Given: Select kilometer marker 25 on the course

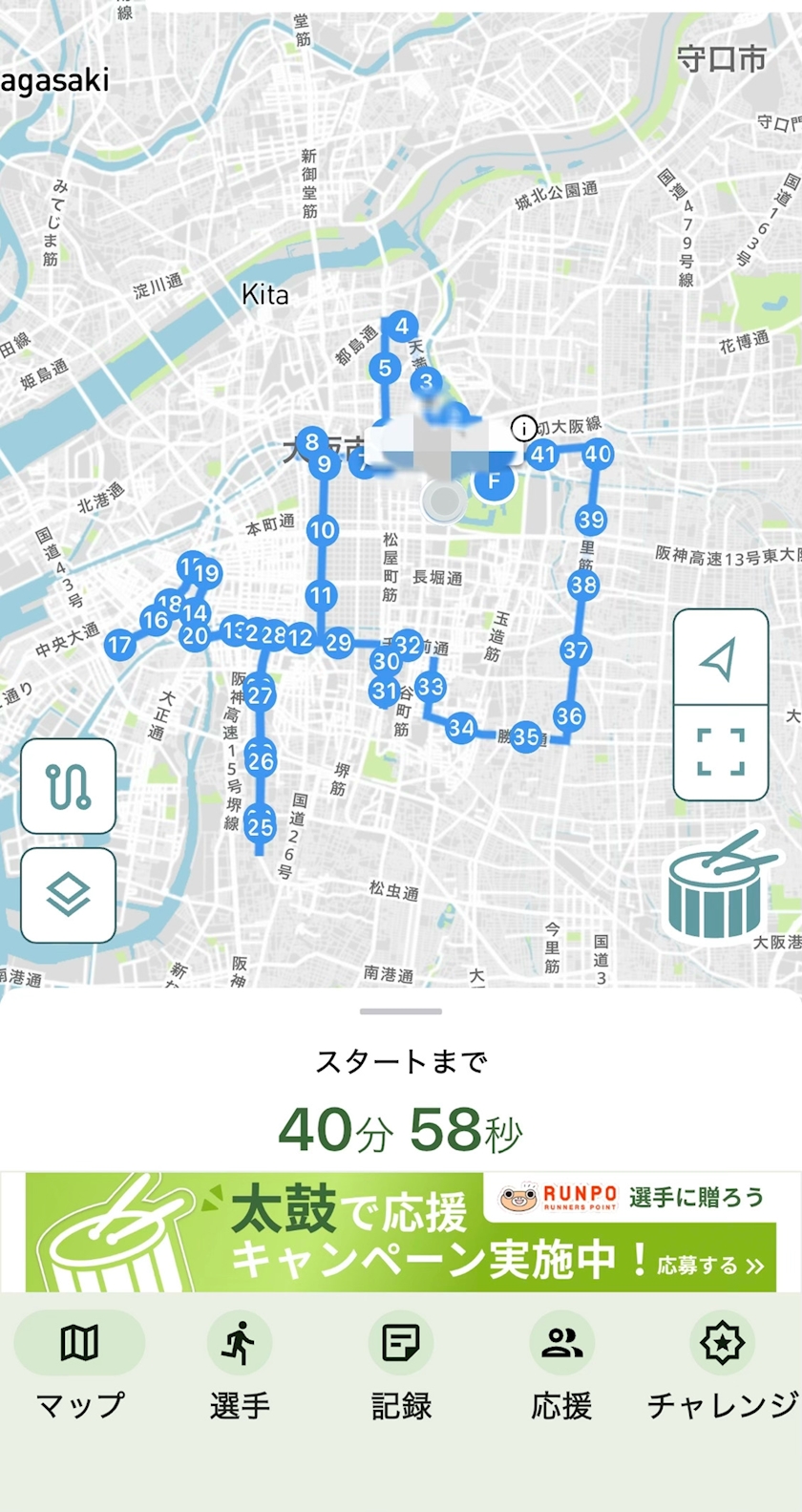Looking at the screenshot, I should (261, 825).
